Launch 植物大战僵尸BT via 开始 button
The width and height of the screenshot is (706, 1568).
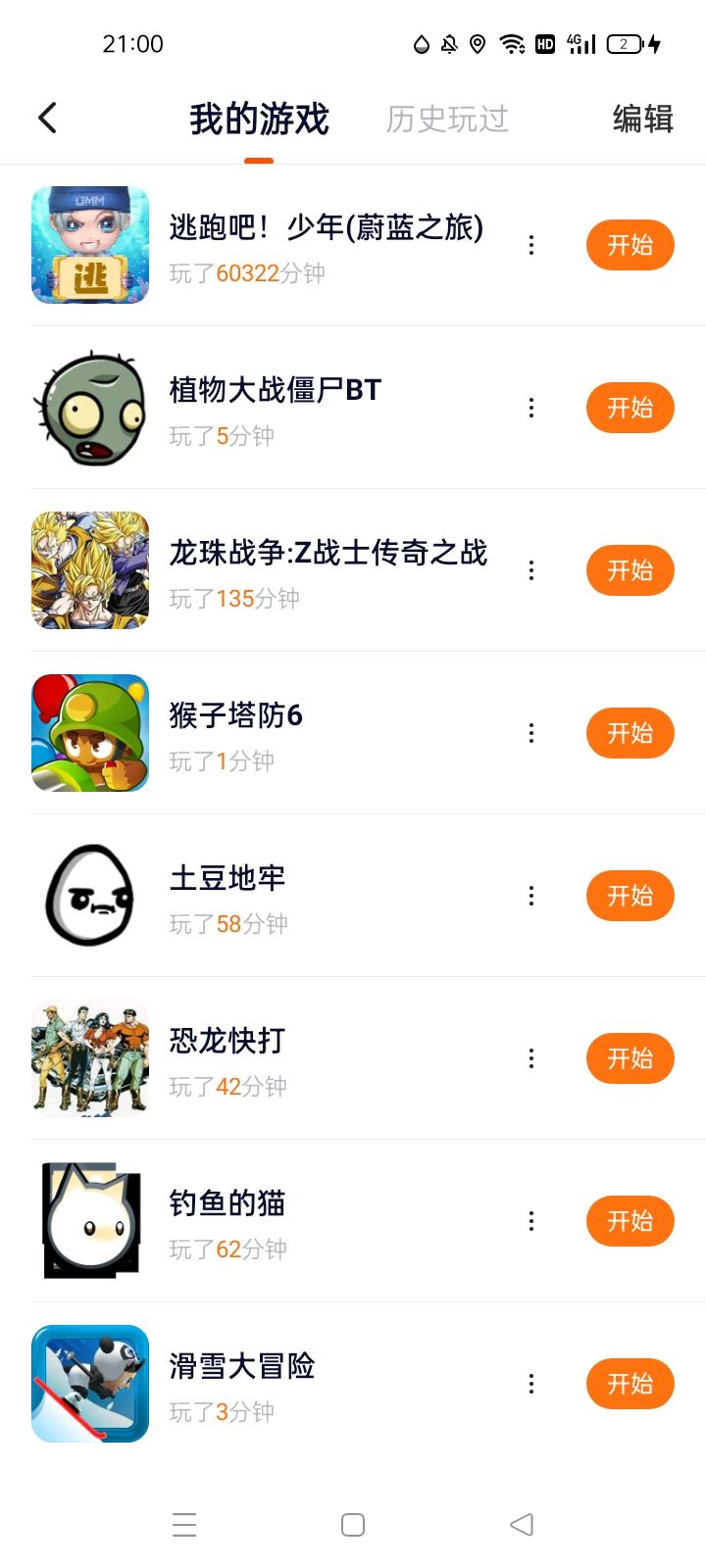[630, 408]
